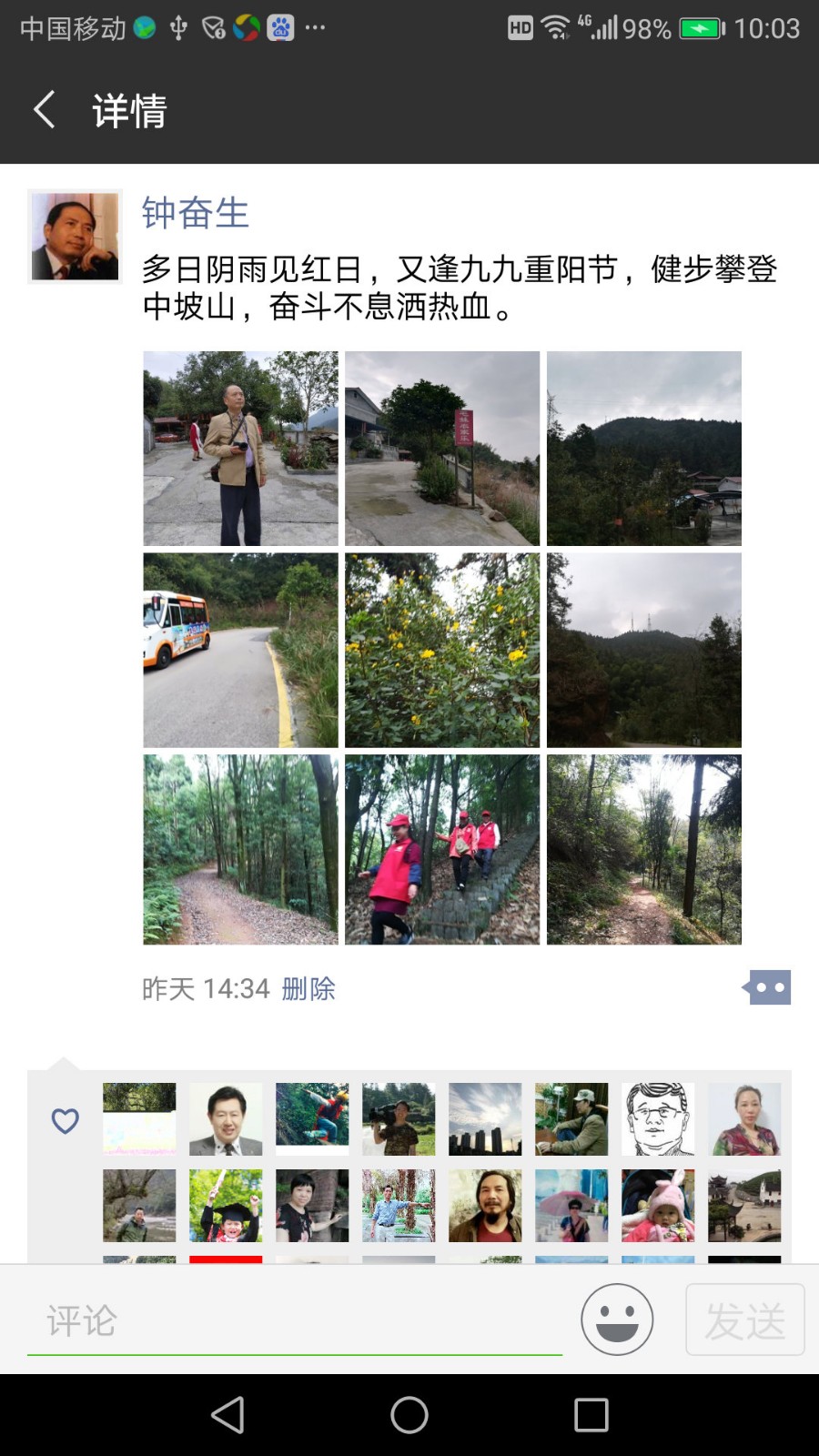This screenshot has height=1456, width=819.
Task: Focus the 评论 comment field
Action: (x=295, y=1320)
